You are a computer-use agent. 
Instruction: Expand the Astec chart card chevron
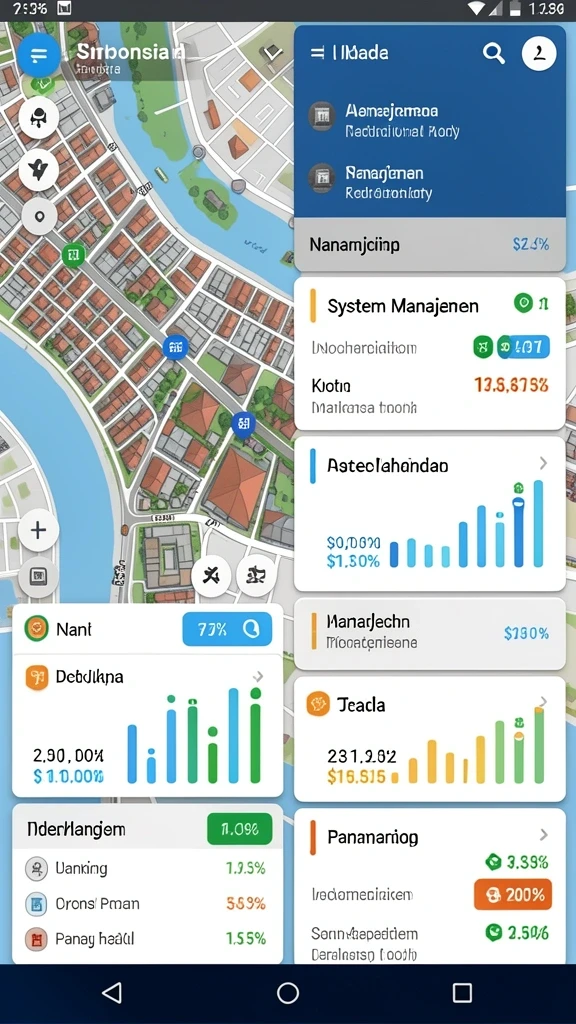[543, 464]
